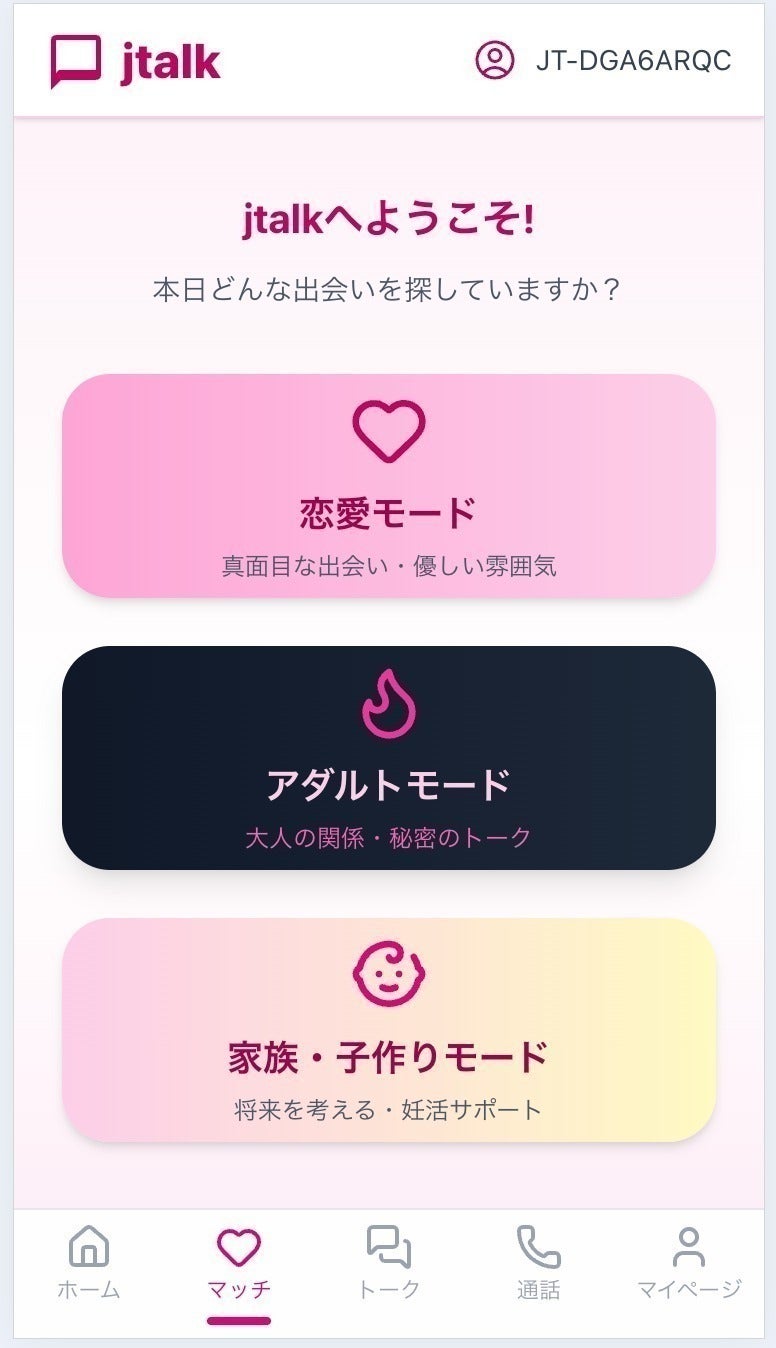Open the 通話 tab
This screenshot has height=1348, width=776.
point(538,1264)
